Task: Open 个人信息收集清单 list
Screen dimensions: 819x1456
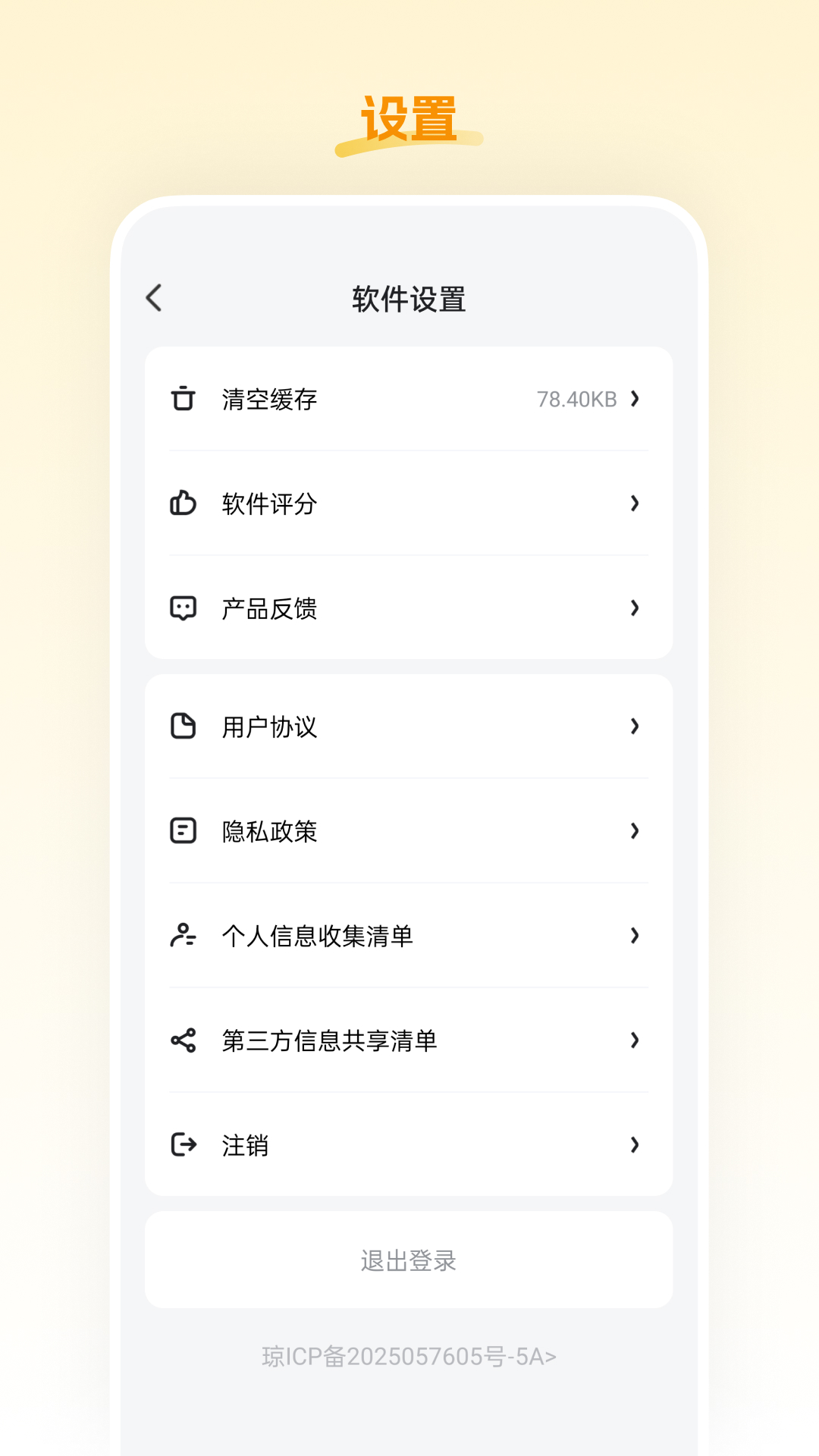Action: point(409,936)
